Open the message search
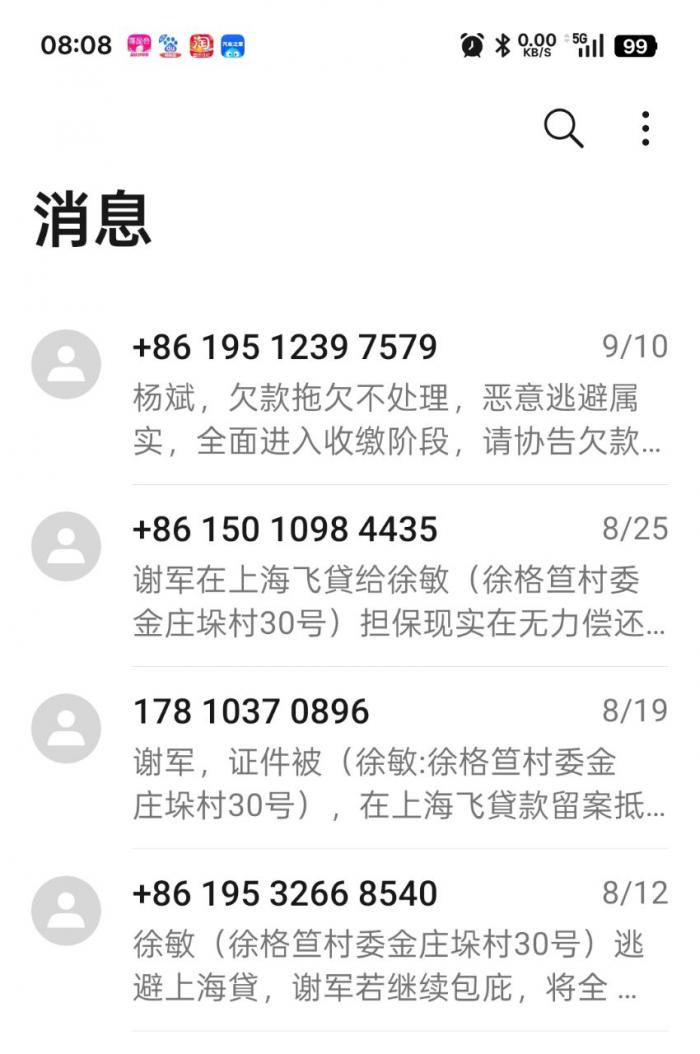Image resolution: width=700 pixels, height=1054 pixels. [563, 129]
